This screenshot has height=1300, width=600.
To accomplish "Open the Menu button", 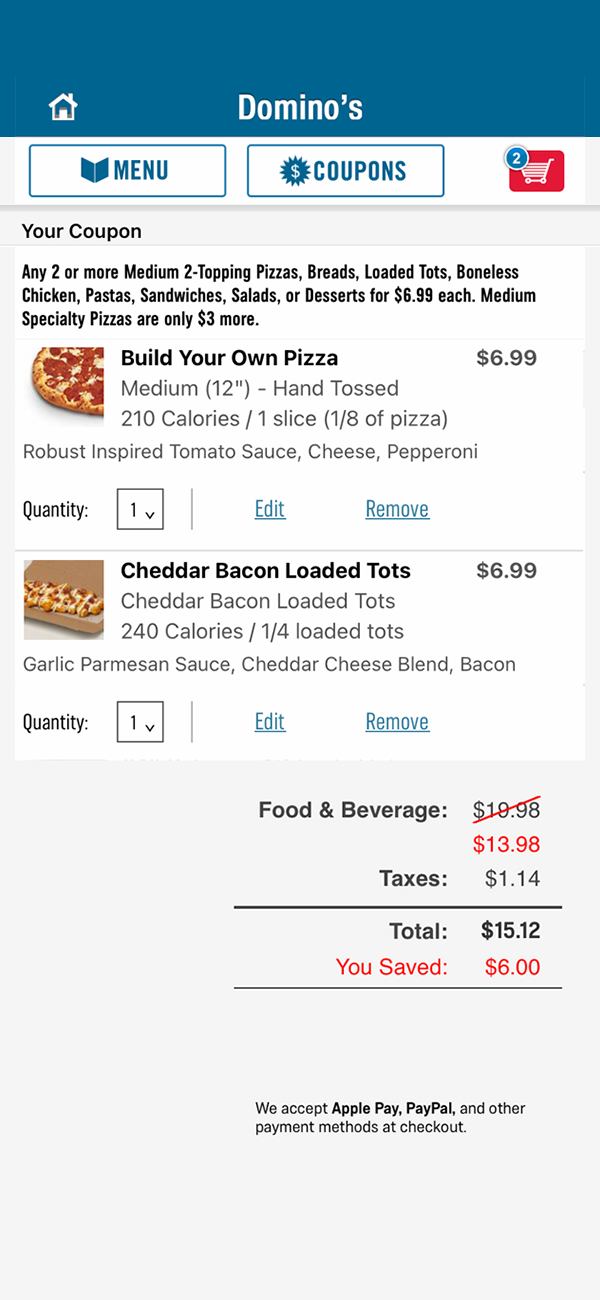I will point(127,171).
